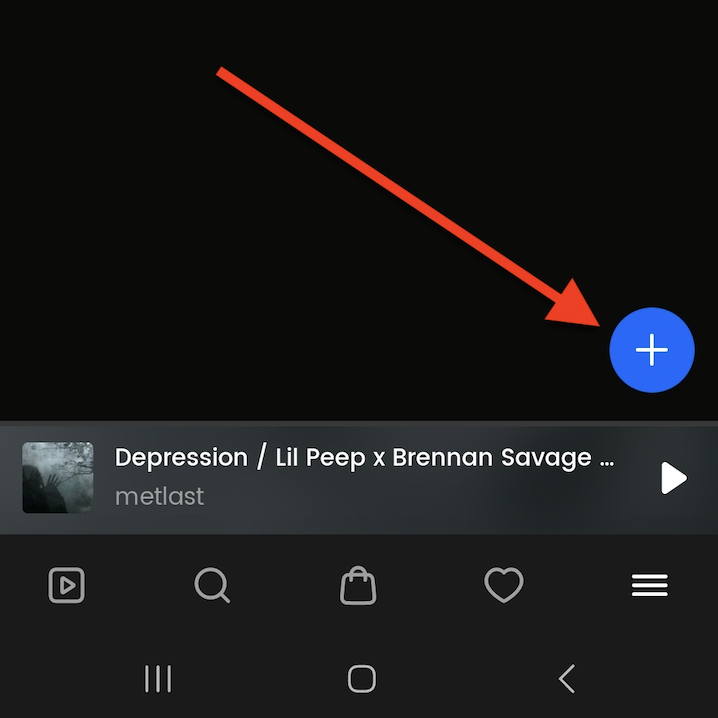
Task: Open the hamburger menu tab
Action: pos(649,585)
